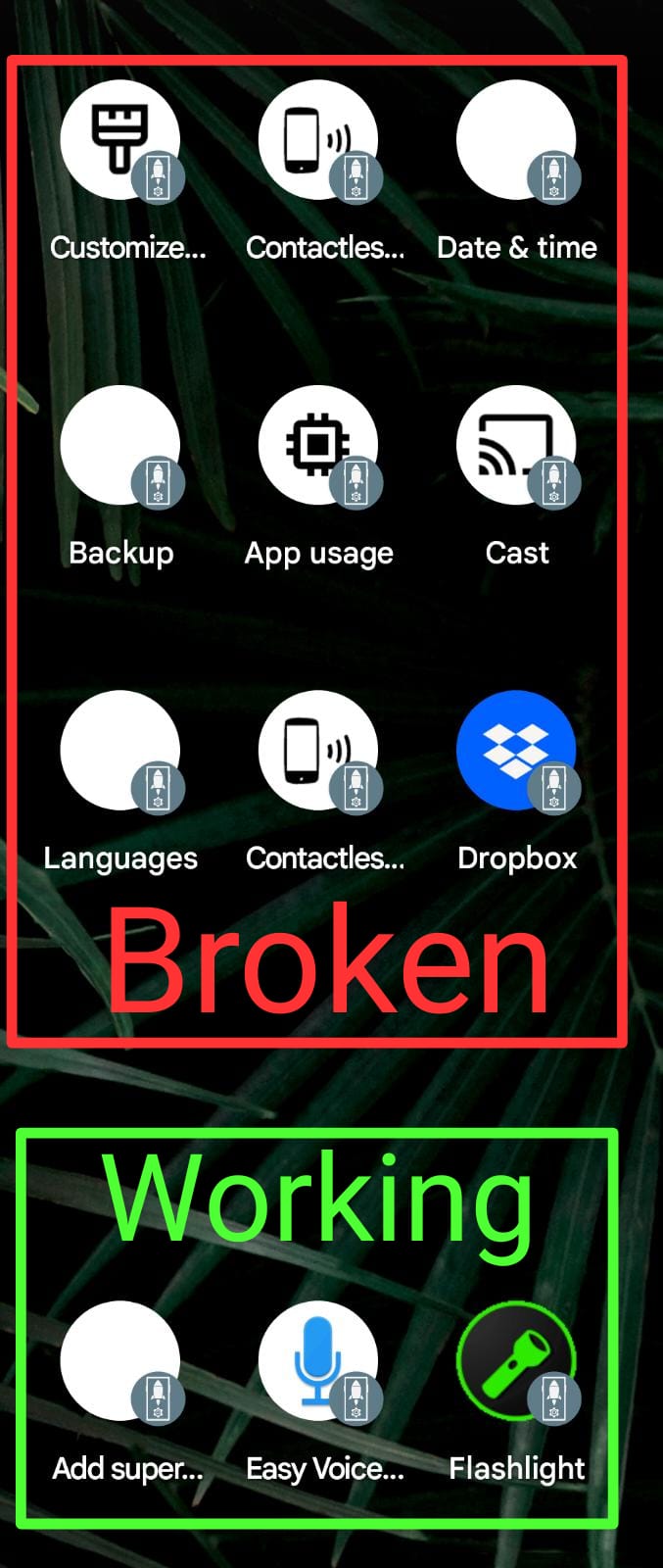The image size is (663, 1568).
Task: Open the Date & time shortcut
Action: pos(516,140)
